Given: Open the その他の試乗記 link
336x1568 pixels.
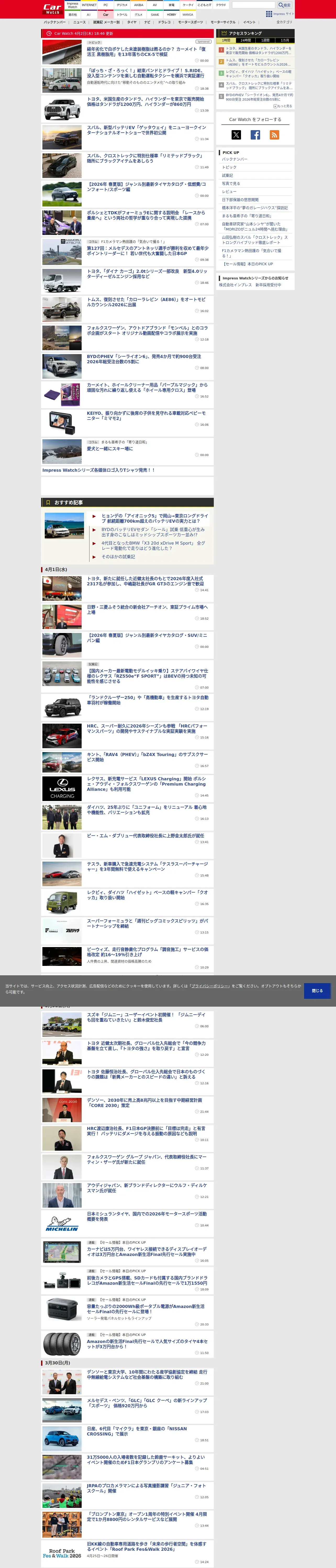Looking at the screenshot, I should click(118, 556).
